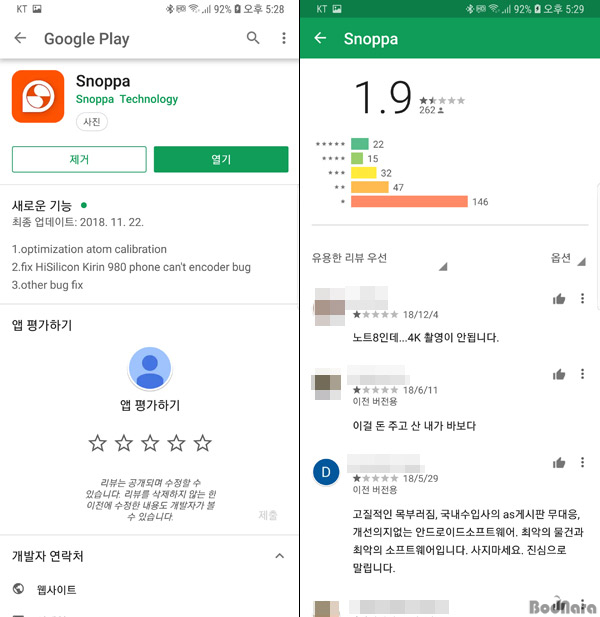Open more options for the 18/5/29 review

coord(582,463)
